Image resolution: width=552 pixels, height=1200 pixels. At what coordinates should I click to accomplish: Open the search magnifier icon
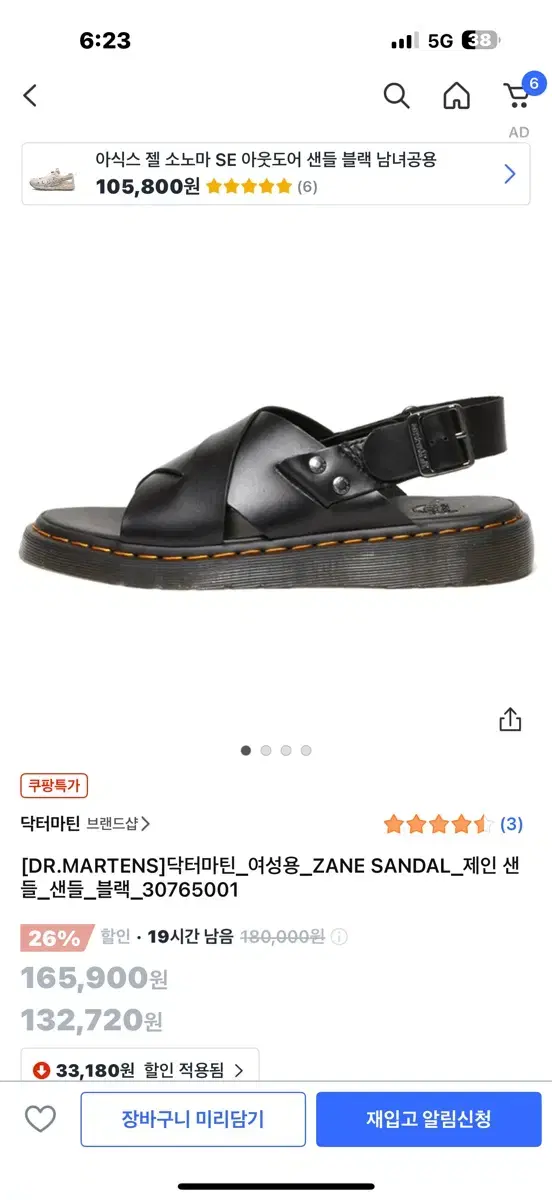coord(397,96)
